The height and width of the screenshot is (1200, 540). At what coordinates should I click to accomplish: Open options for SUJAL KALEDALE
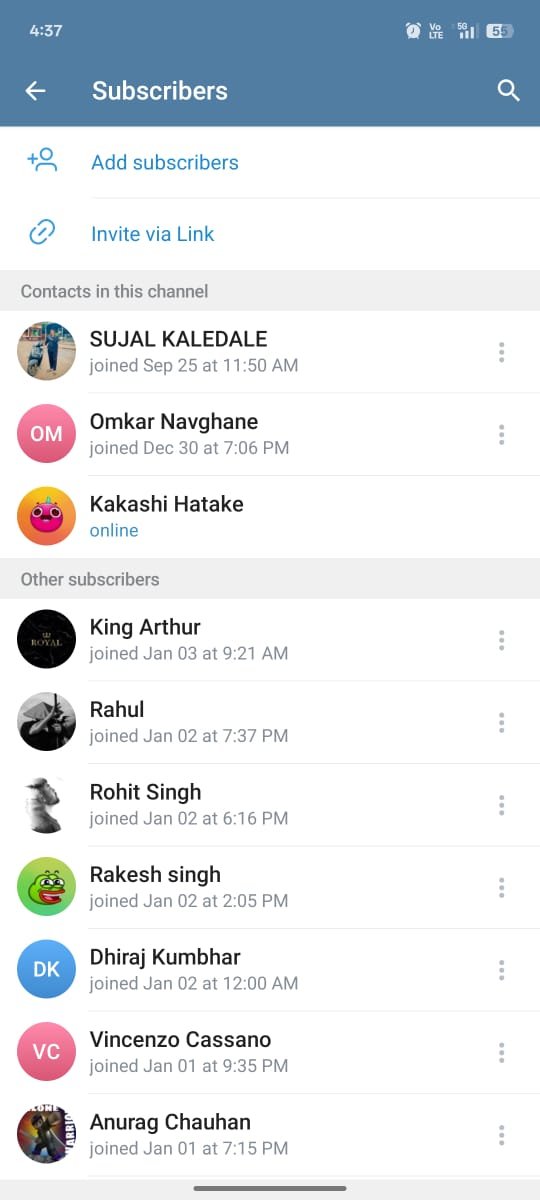tap(501, 352)
